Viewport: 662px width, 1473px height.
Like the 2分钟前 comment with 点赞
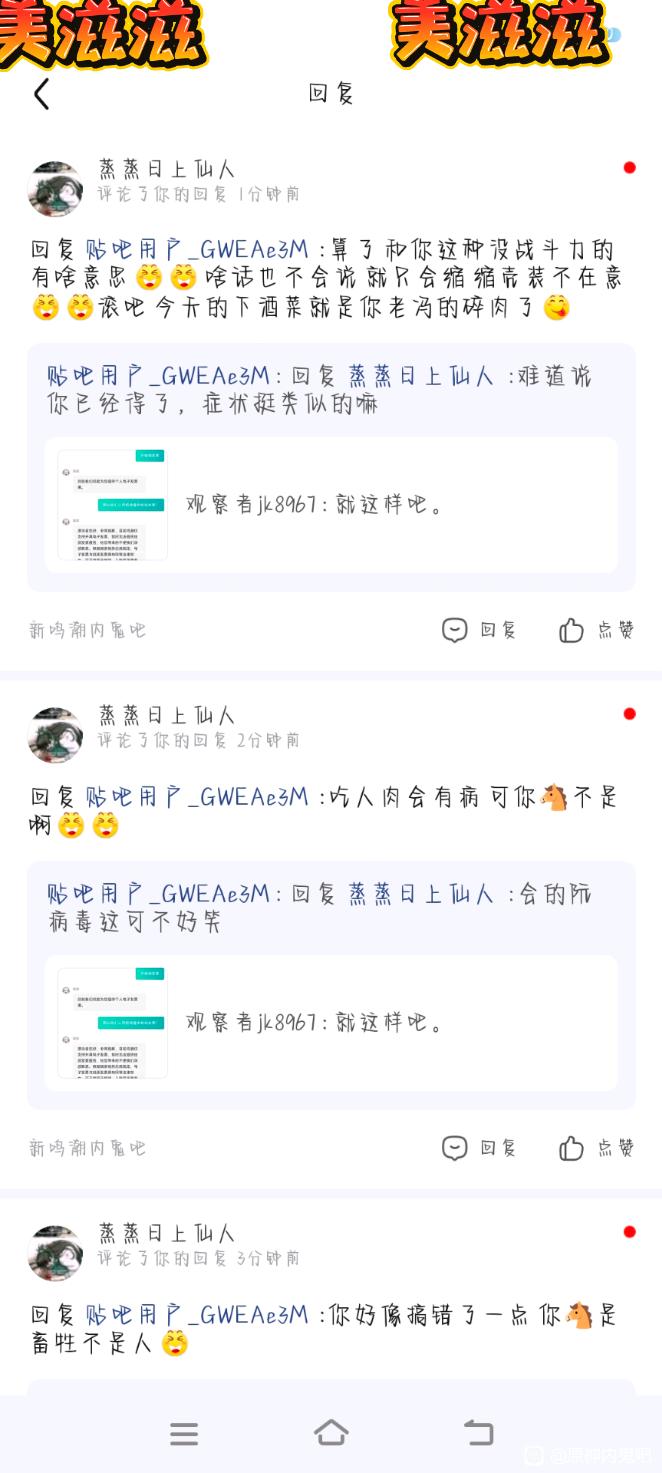point(597,1148)
